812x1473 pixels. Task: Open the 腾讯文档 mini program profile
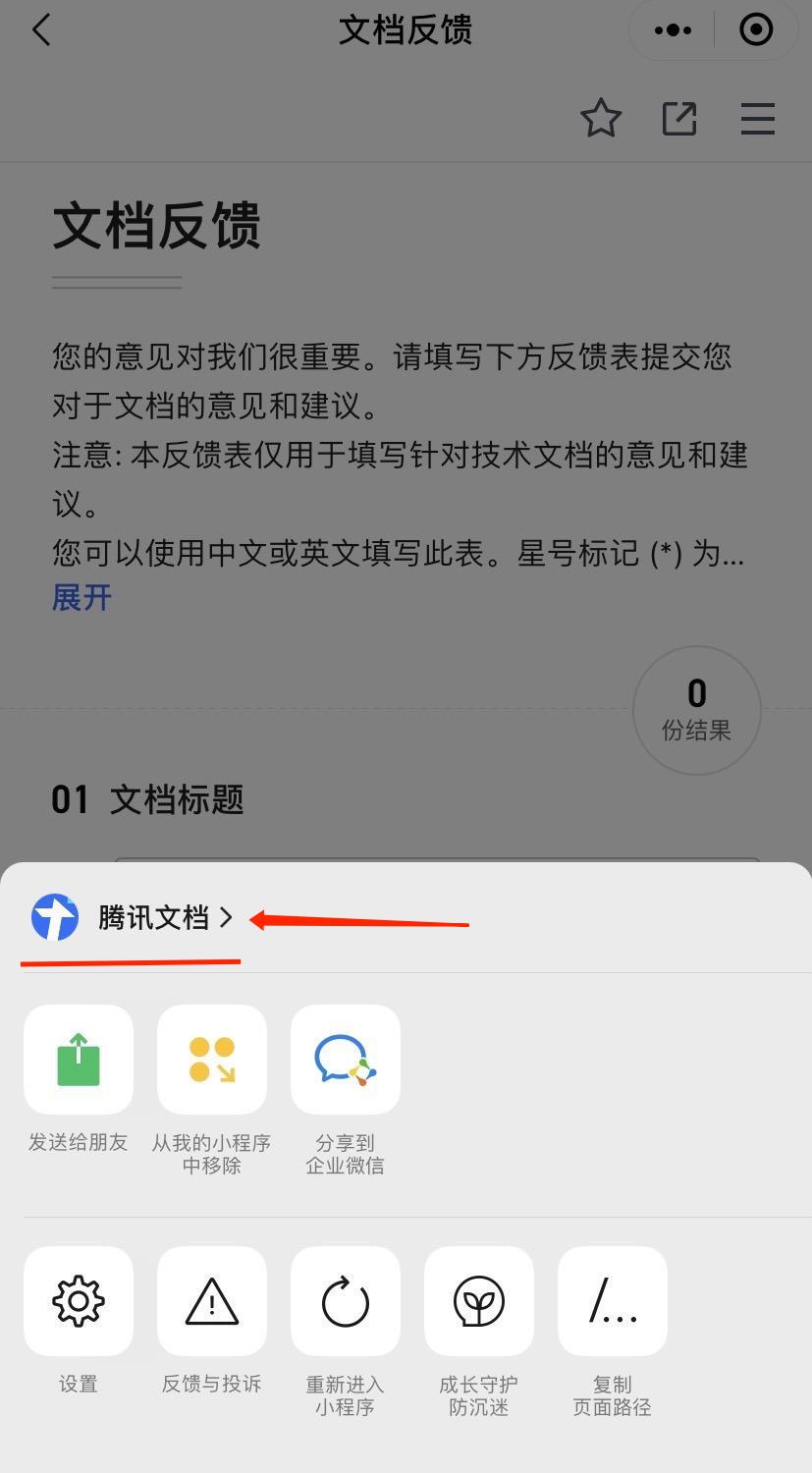(133, 918)
